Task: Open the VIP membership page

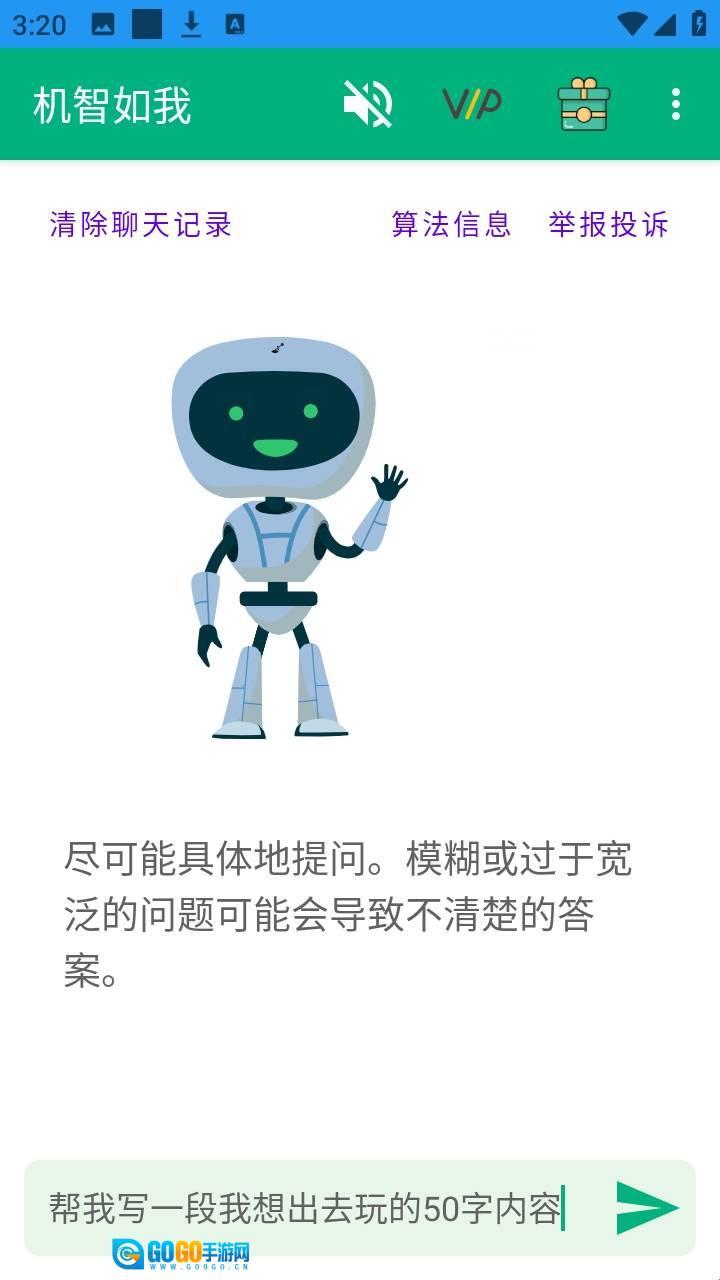Action: [472, 104]
